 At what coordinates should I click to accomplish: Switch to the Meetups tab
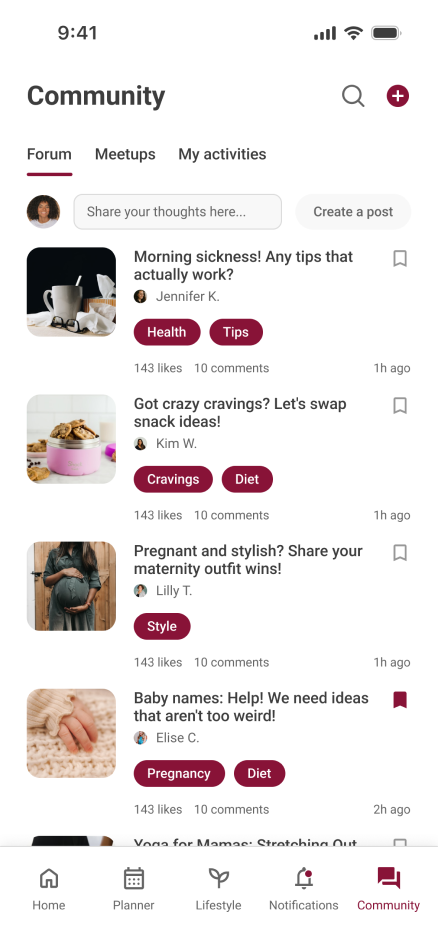tap(125, 154)
